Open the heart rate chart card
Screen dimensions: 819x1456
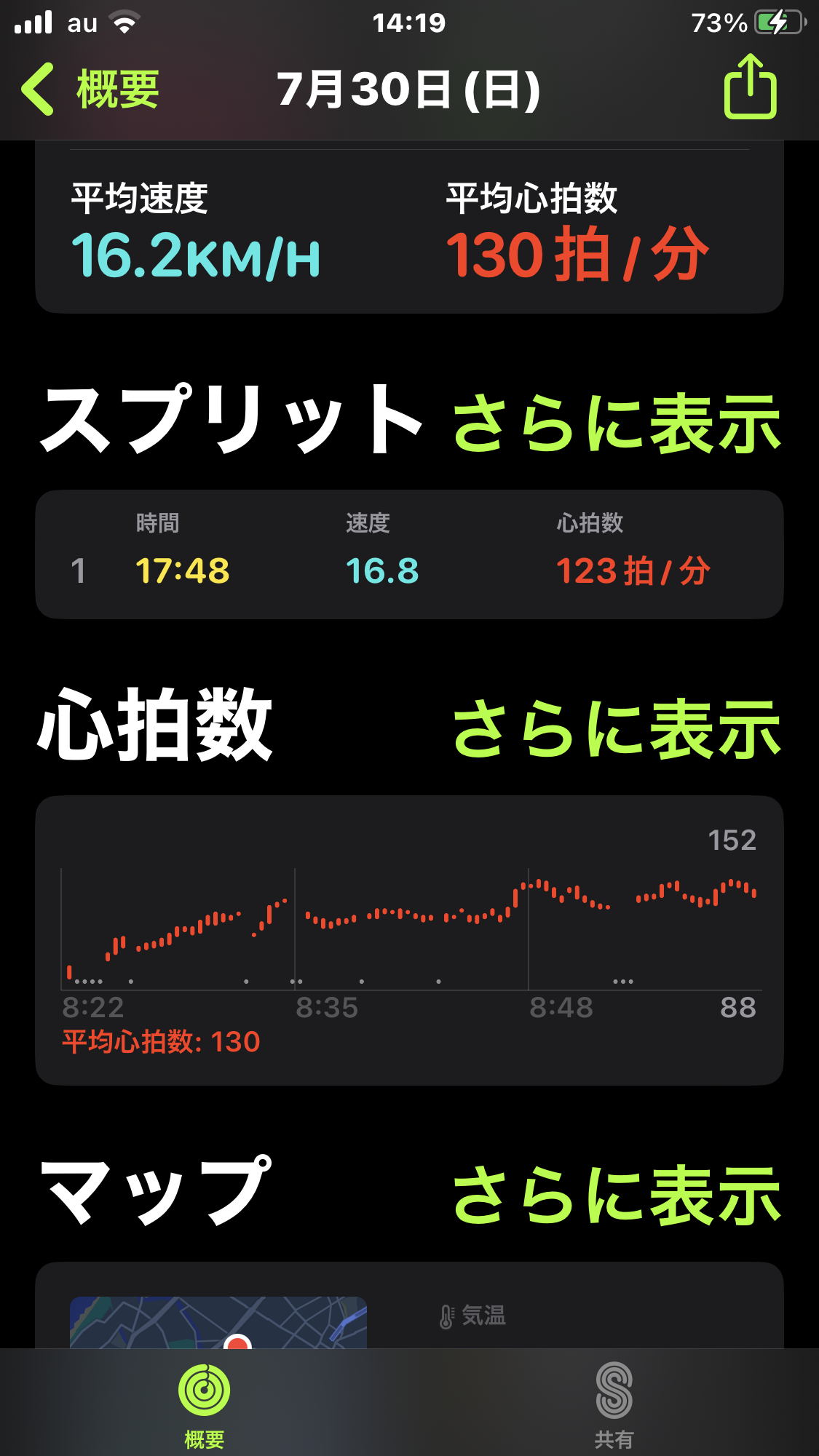409,939
